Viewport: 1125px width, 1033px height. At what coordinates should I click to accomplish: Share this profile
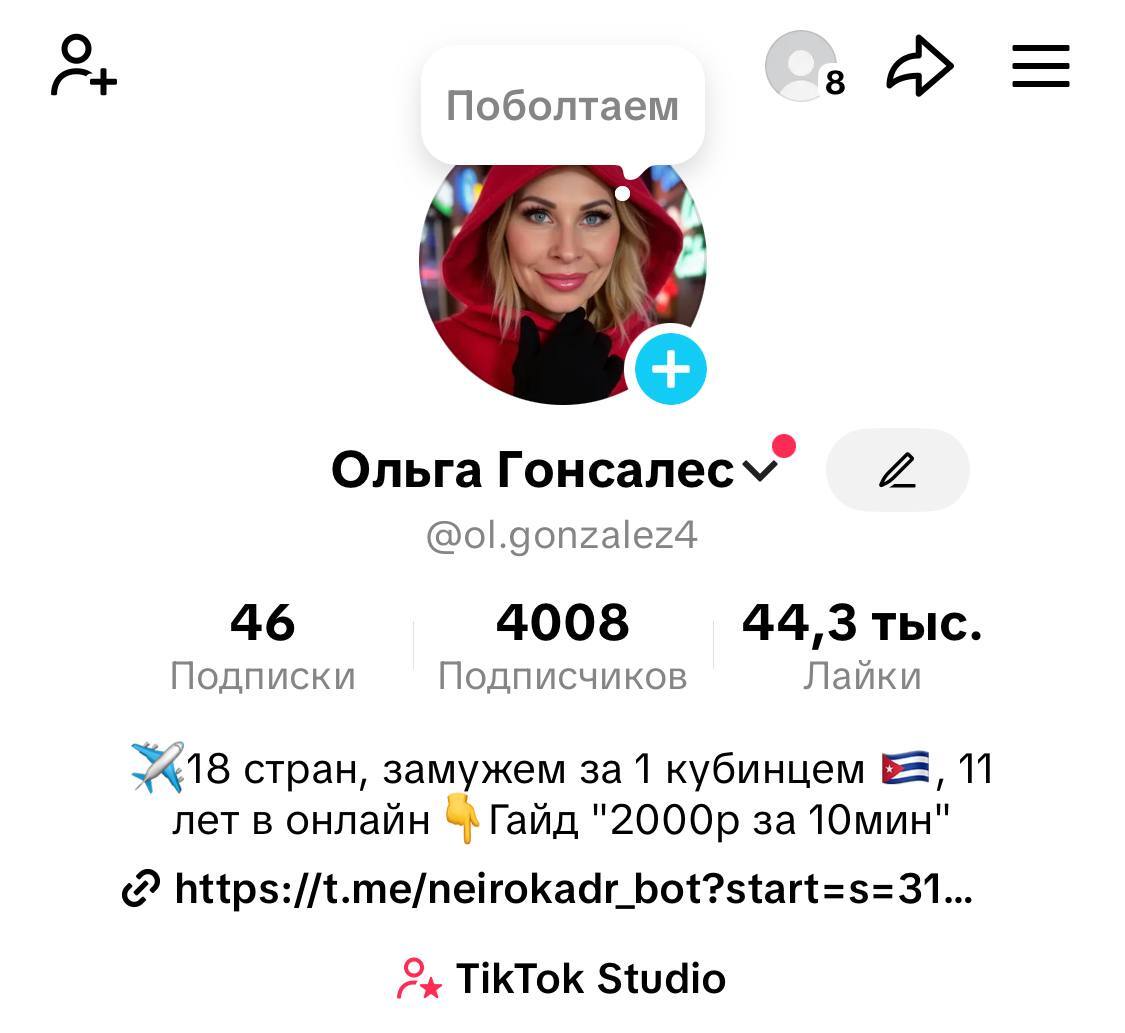coord(919,68)
